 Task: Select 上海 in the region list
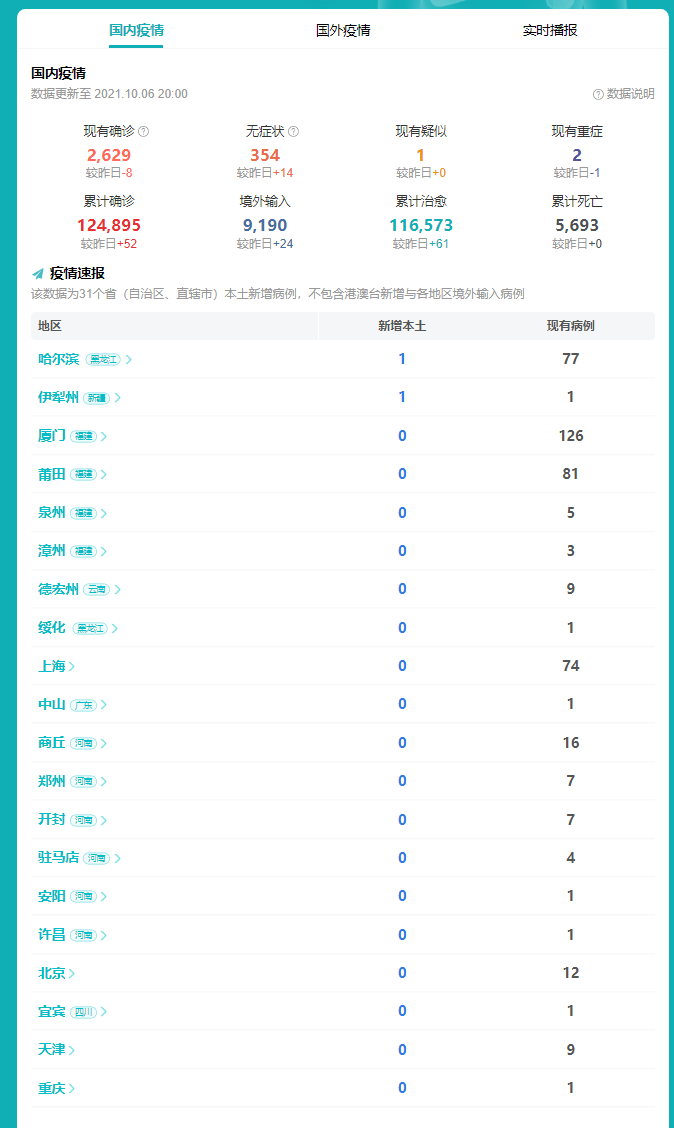(52, 666)
